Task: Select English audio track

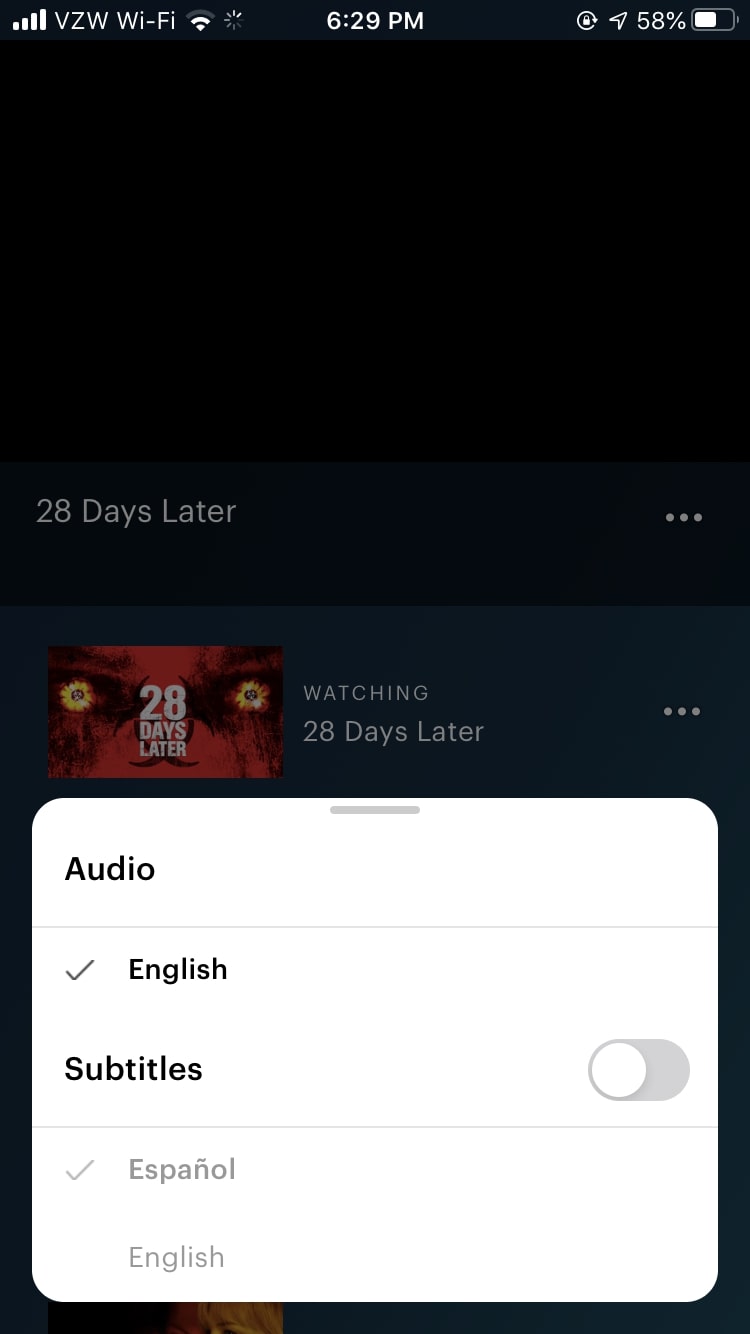Action: pyautogui.click(x=178, y=970)
